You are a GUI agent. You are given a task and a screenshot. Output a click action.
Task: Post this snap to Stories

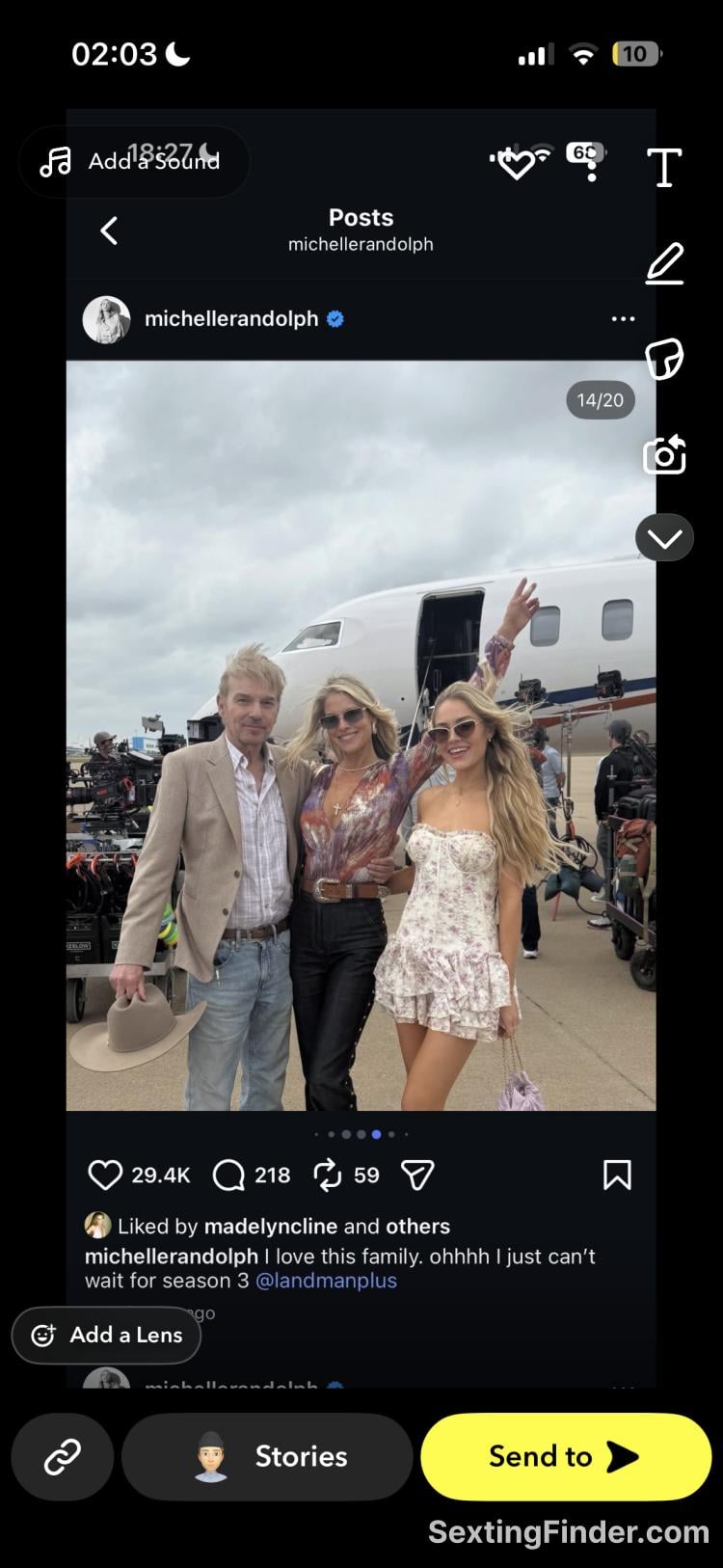pyautogui.click(x=268, y=1456)
